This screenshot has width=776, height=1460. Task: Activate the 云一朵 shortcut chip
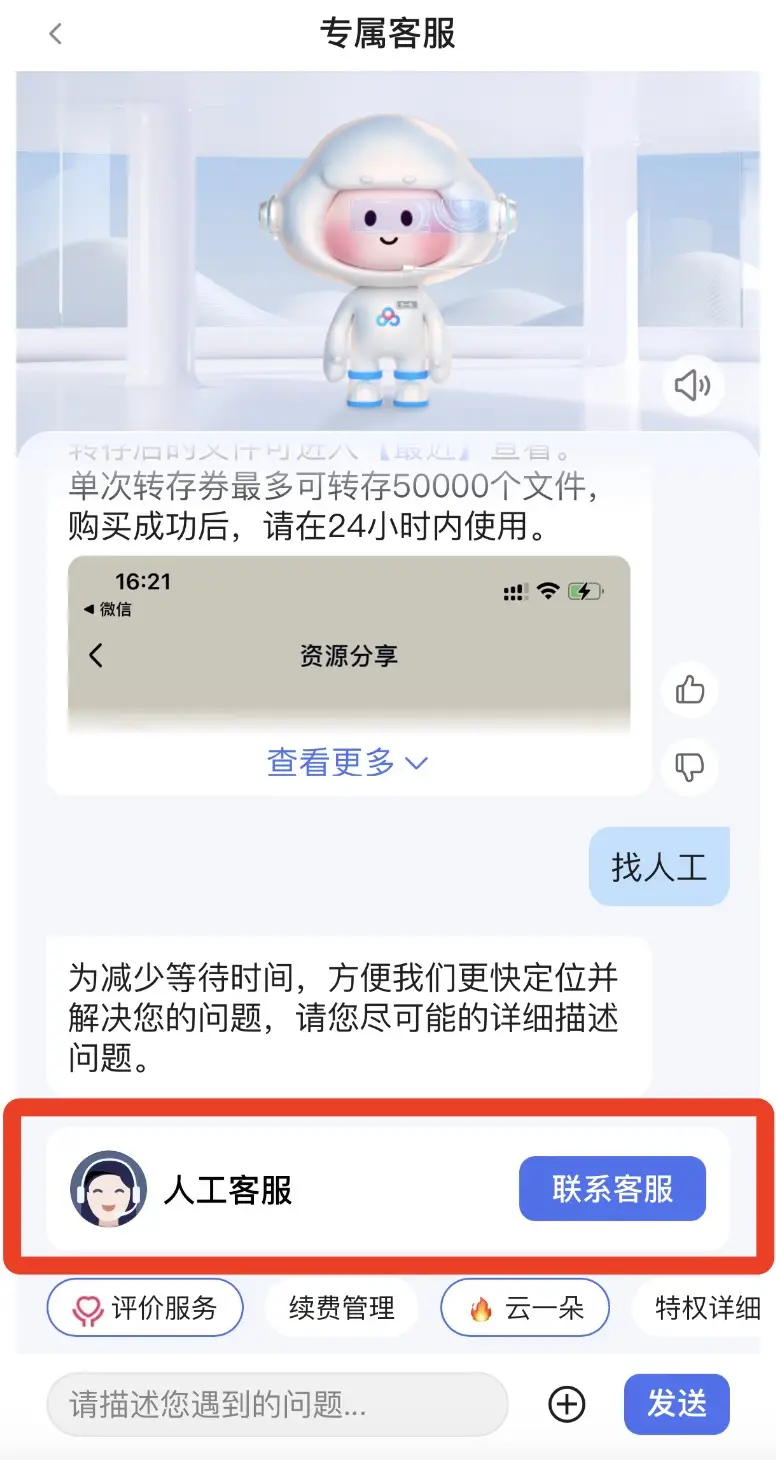coord(525,1307)
